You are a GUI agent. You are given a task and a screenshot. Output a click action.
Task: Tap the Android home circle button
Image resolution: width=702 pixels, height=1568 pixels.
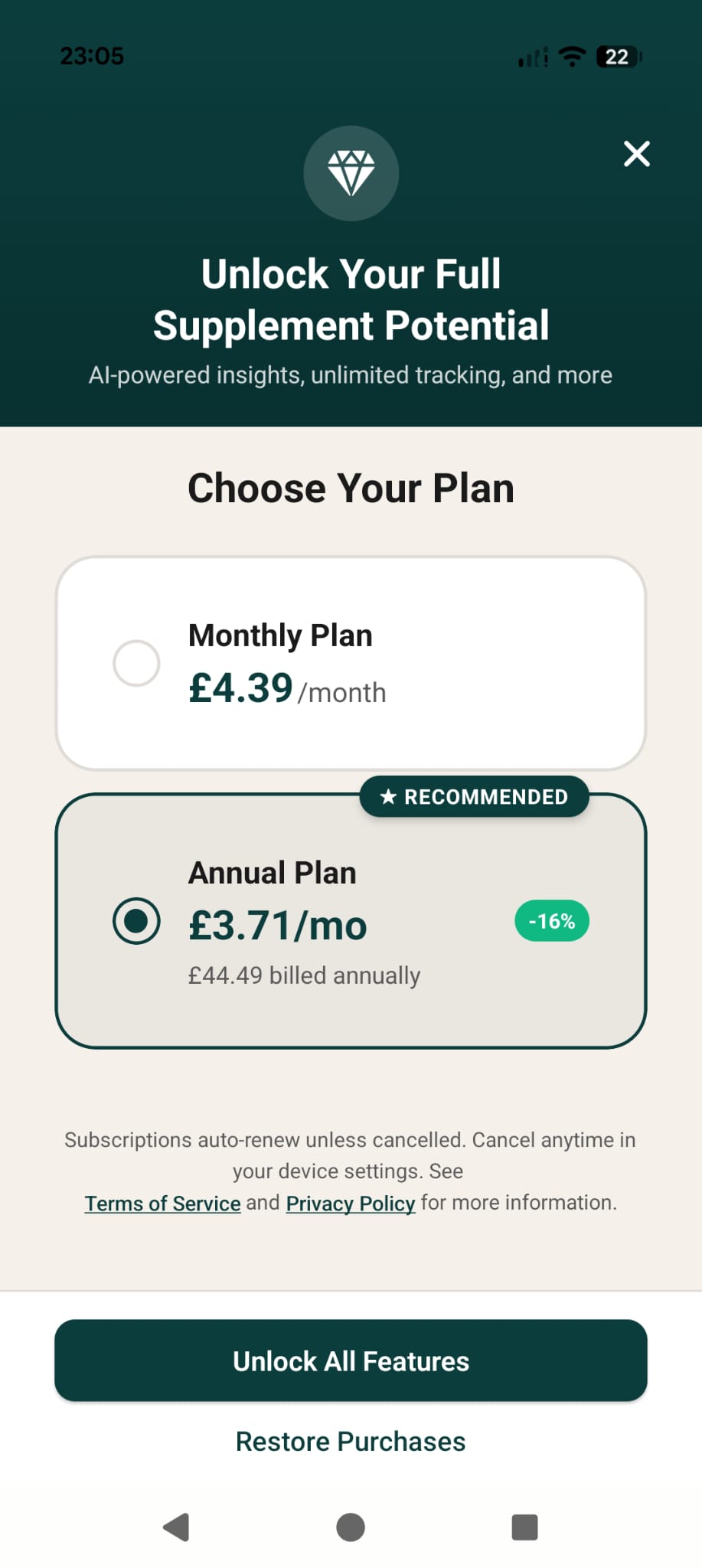point(351,1528)
